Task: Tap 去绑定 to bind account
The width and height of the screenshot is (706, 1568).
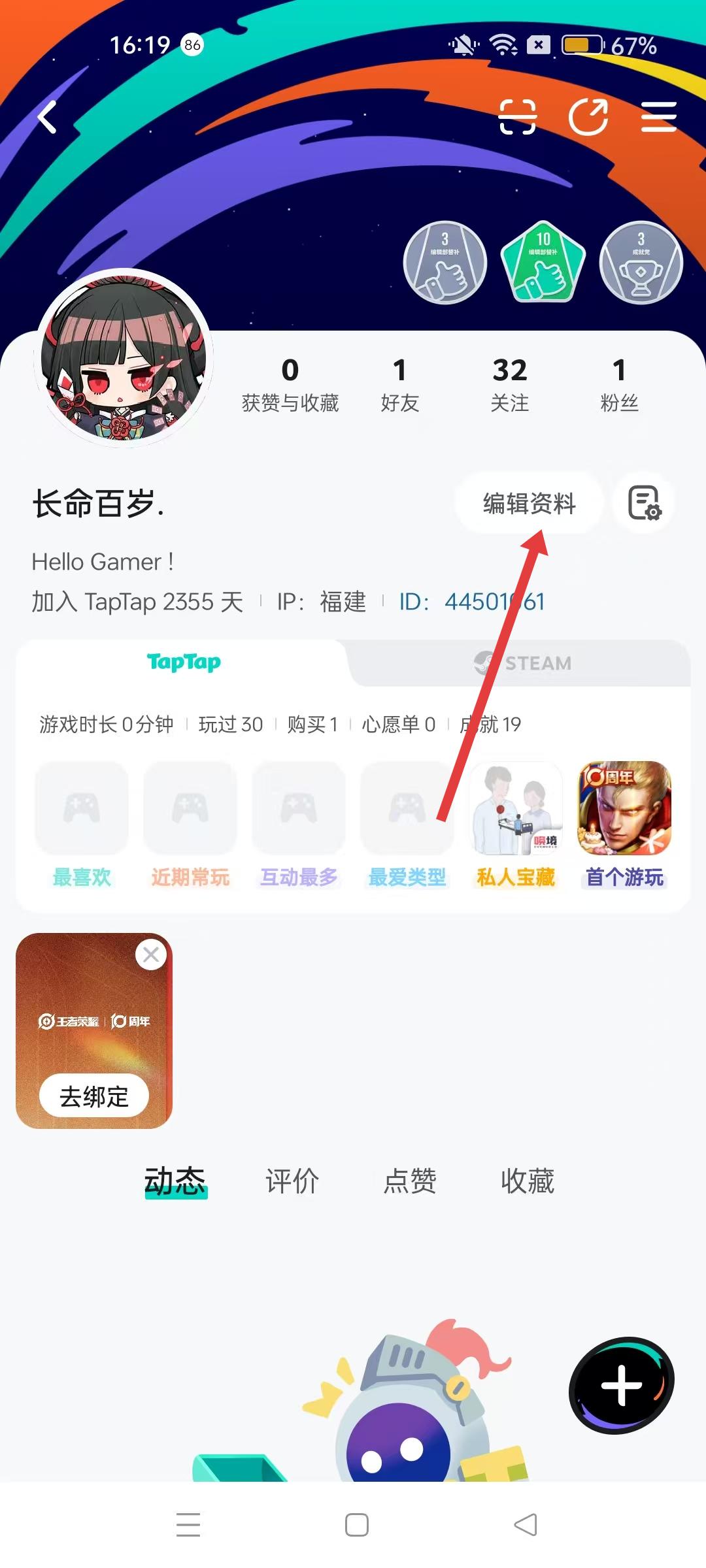Action: click(94, 1096)
